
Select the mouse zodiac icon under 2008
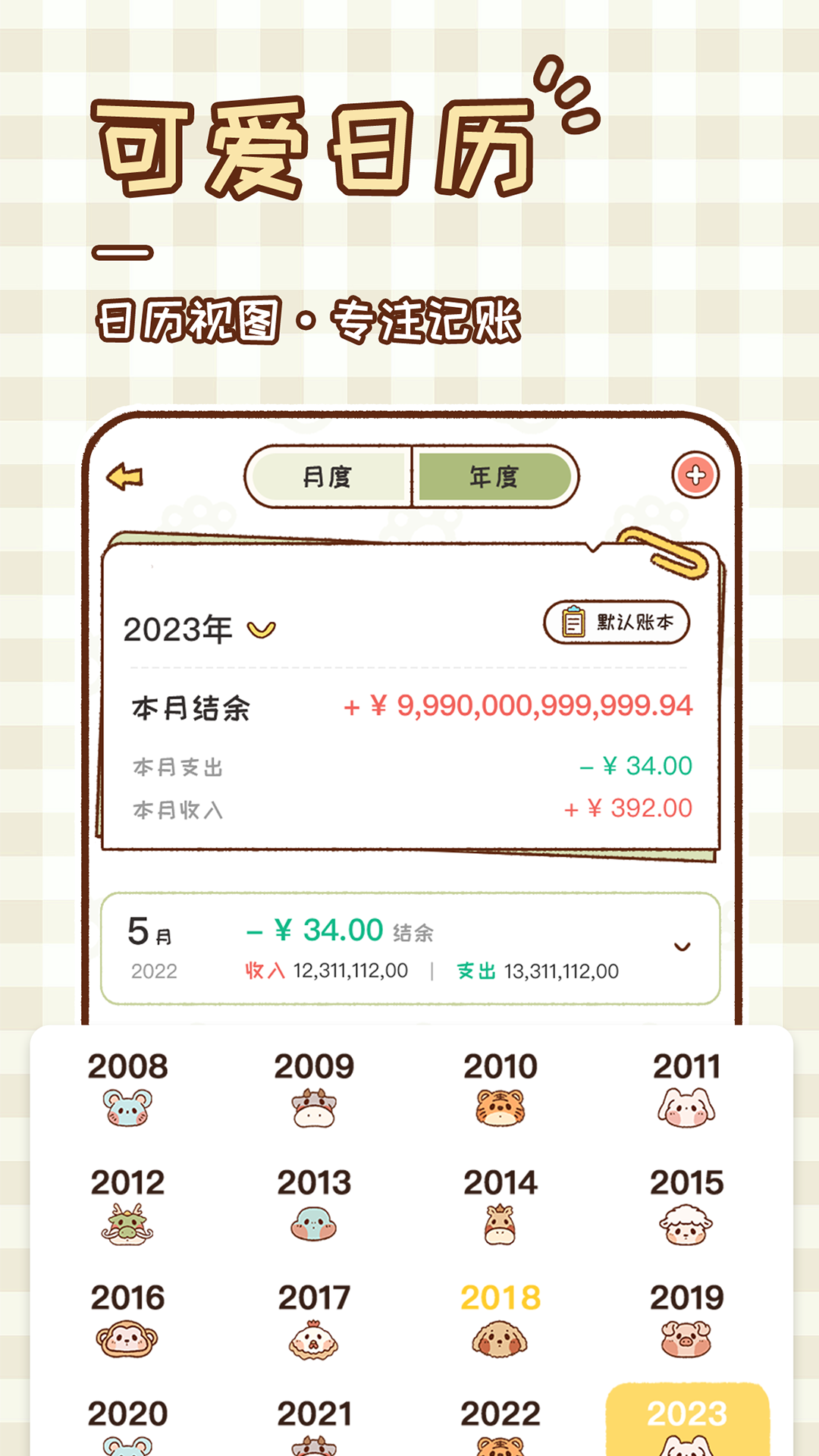pyautogui.click(x=127, y=1107)
